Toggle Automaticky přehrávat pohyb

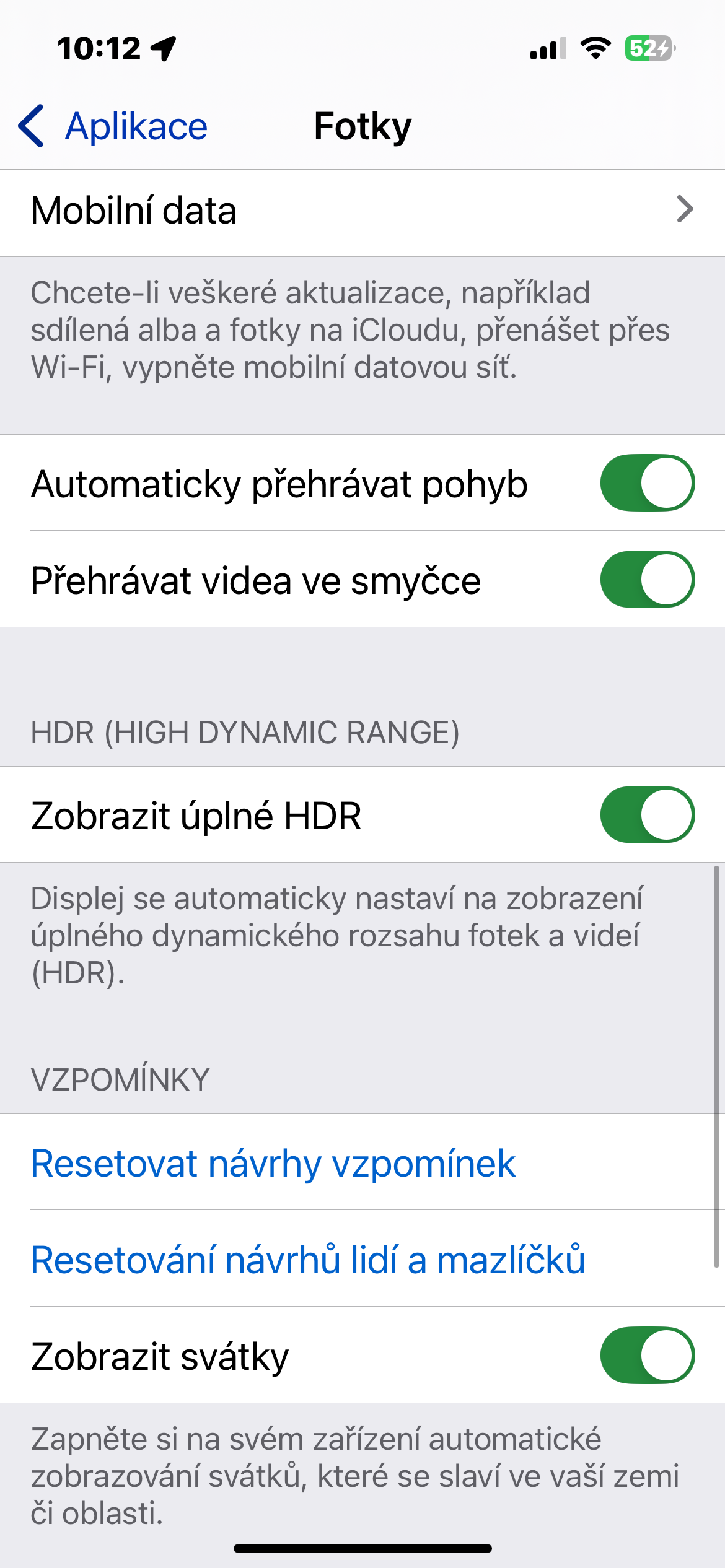click(646, 483)
